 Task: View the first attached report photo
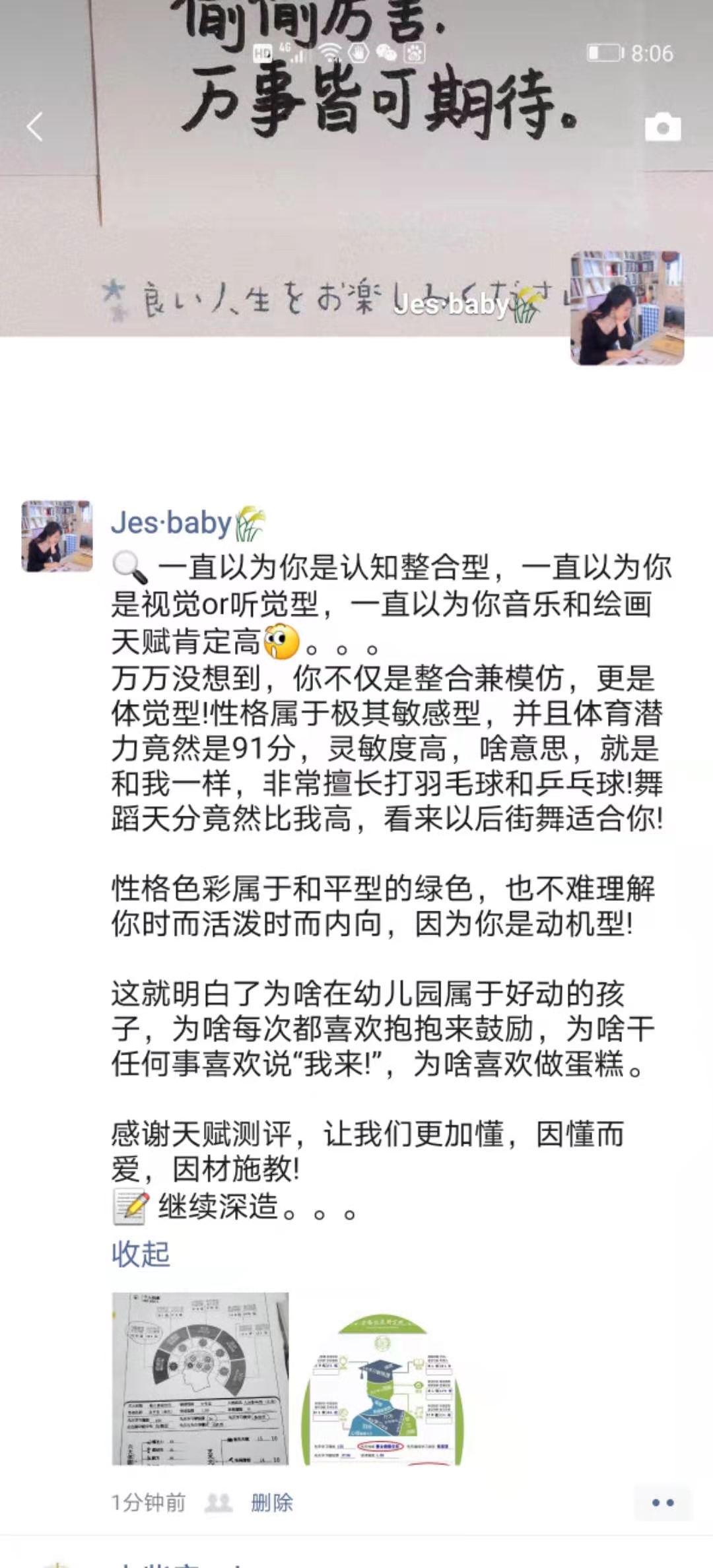coord(200,1379)
